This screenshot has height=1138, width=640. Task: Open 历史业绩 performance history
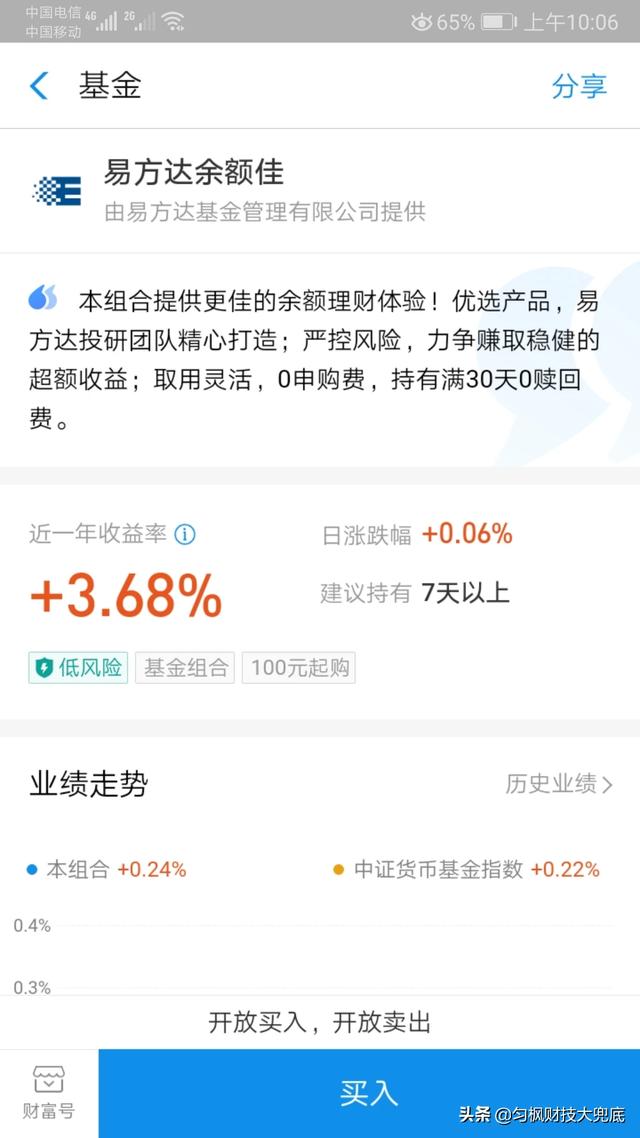(559, 785)
